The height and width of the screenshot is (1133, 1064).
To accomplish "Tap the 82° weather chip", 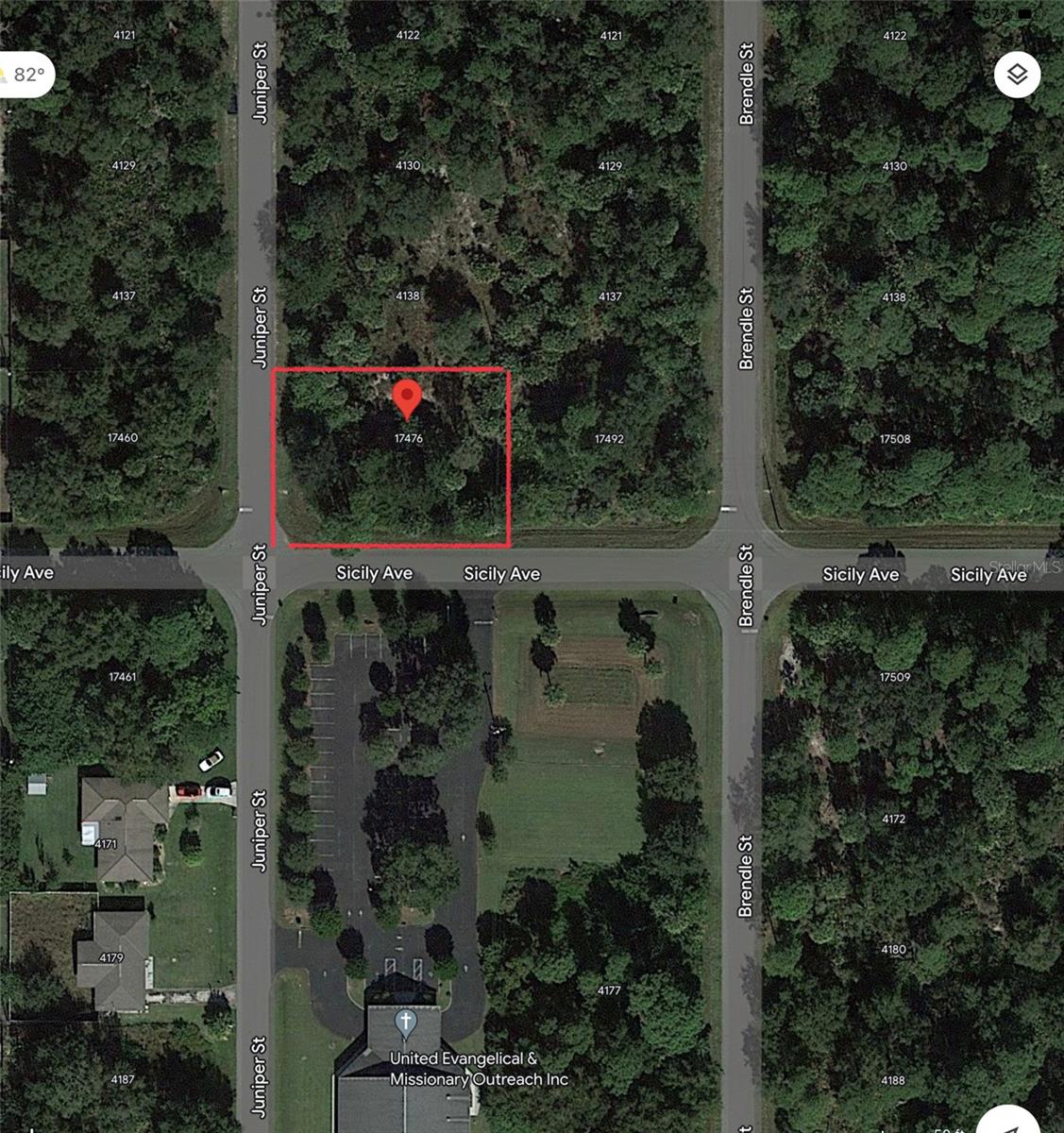I will tap(25, 75).
